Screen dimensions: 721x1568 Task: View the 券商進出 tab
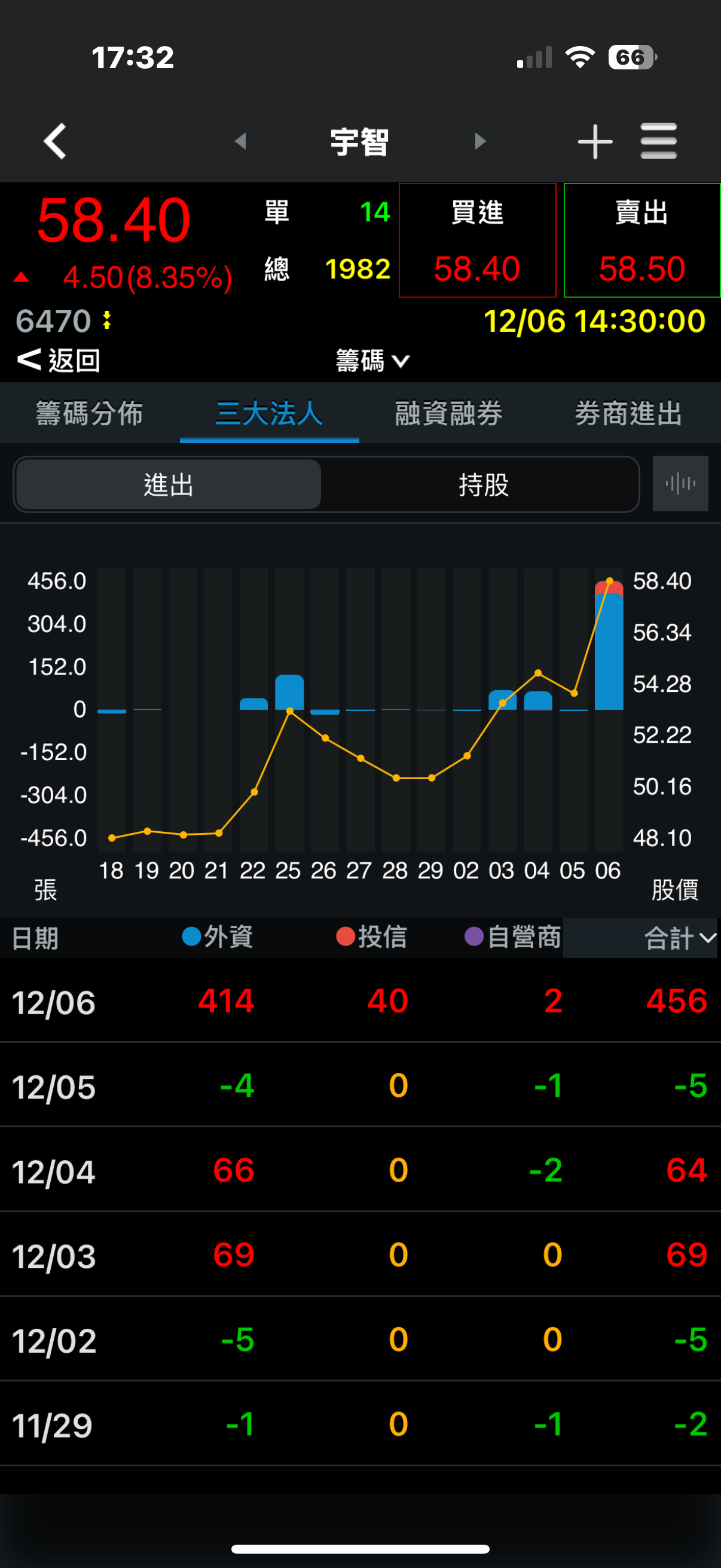[628, 413]
